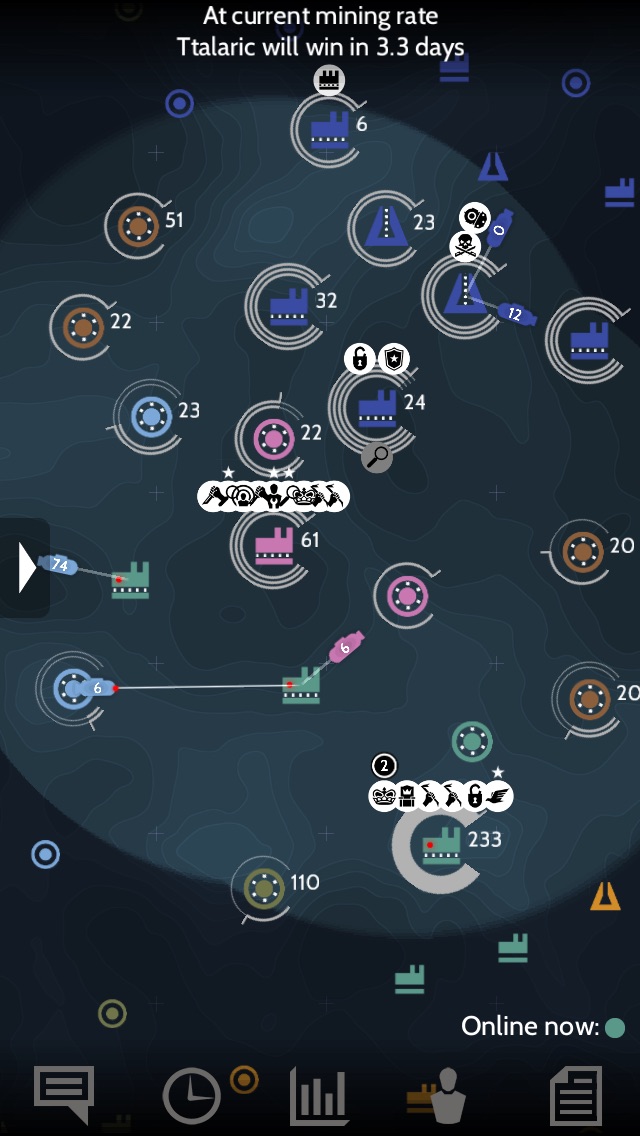Open the chat messages panel
The image size is (640, 1136).
pos(64,1092)
